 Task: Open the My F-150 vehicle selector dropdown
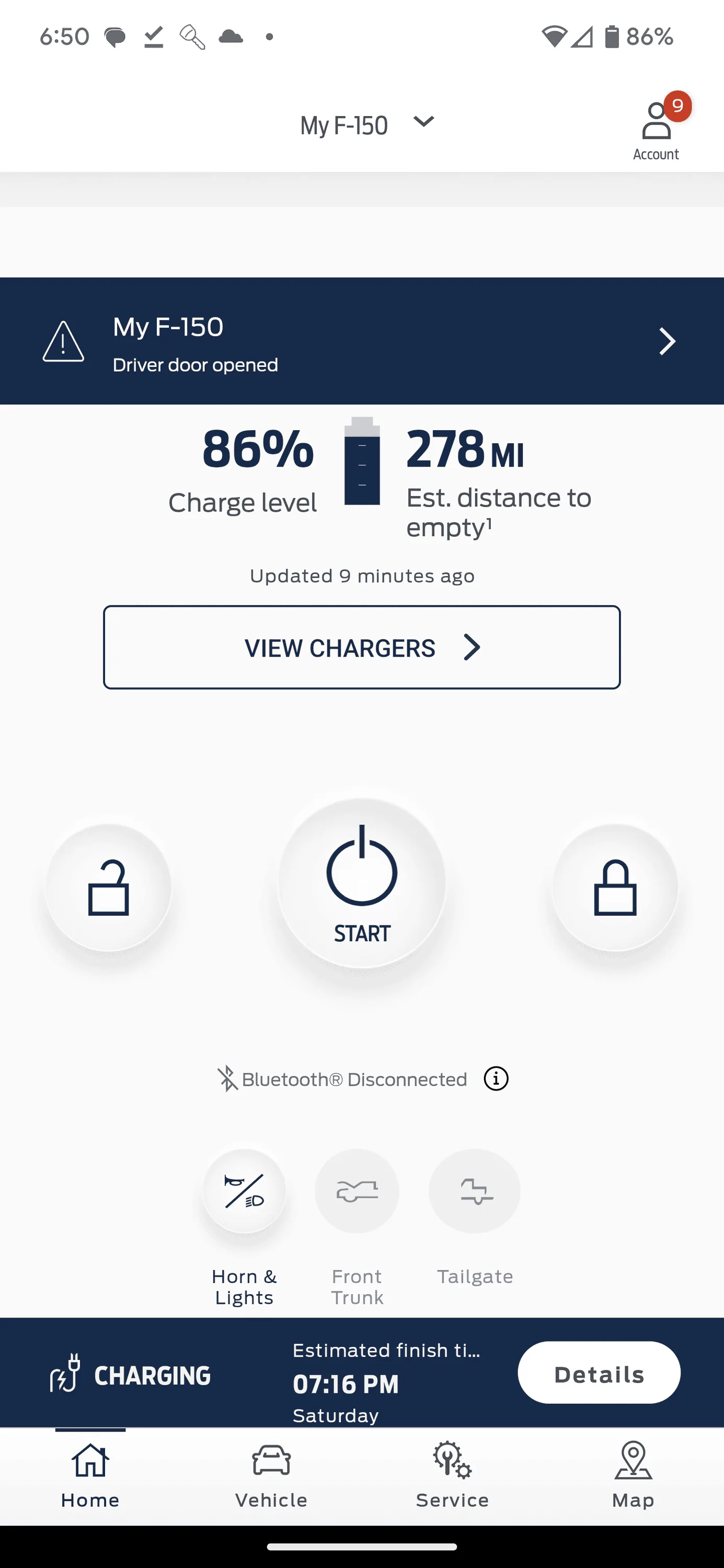click(366, 124)
